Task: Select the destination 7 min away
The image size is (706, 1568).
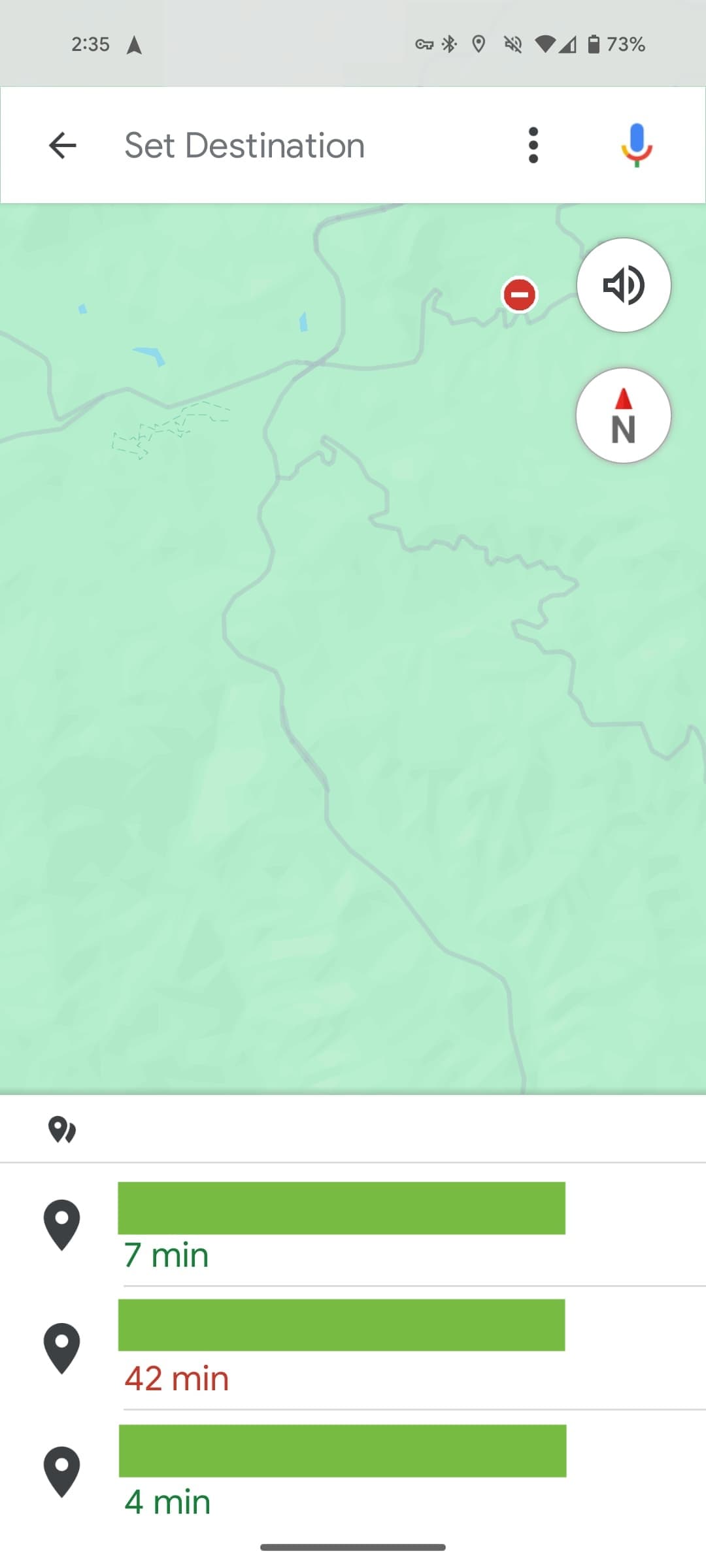Action: (341, 1225)
